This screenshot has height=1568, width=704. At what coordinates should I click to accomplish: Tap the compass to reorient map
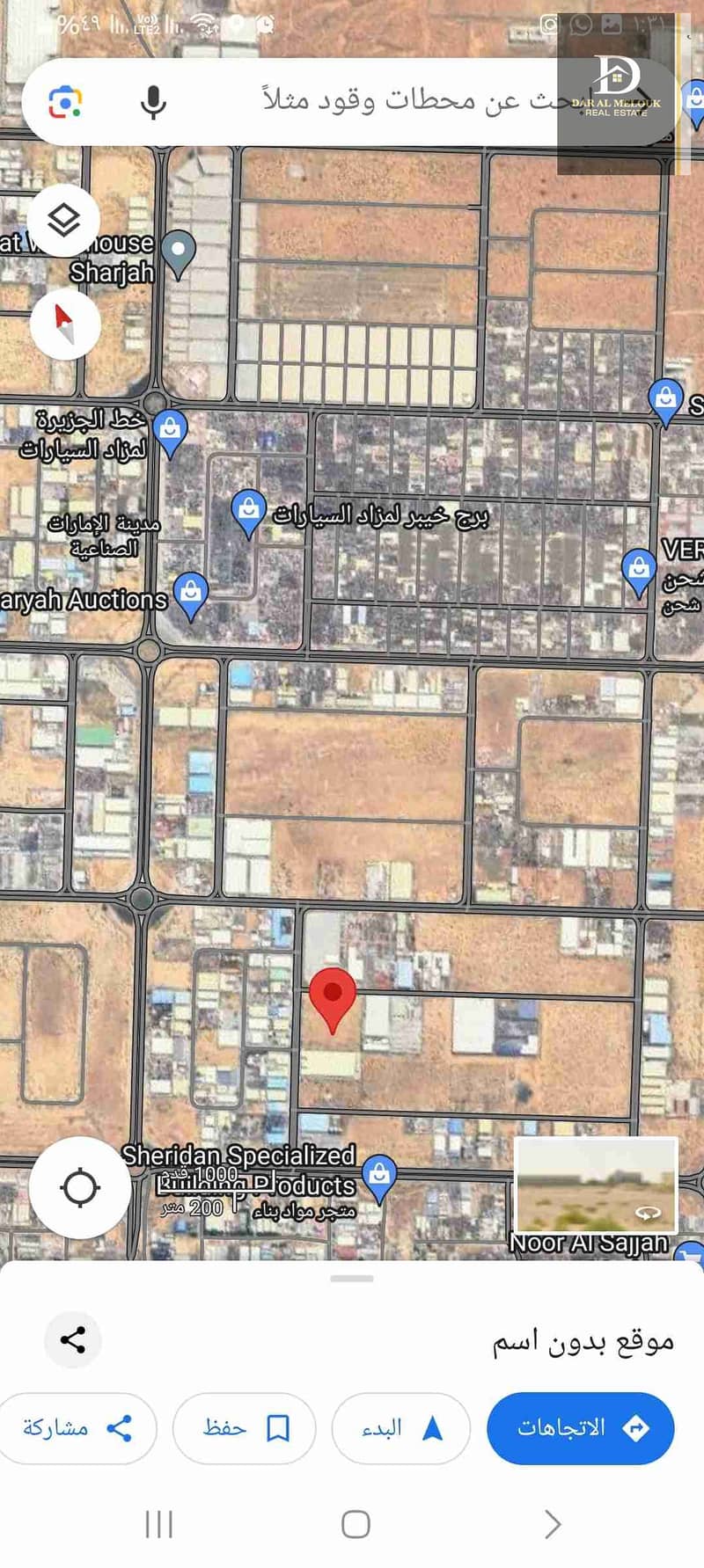coord(65,324)
